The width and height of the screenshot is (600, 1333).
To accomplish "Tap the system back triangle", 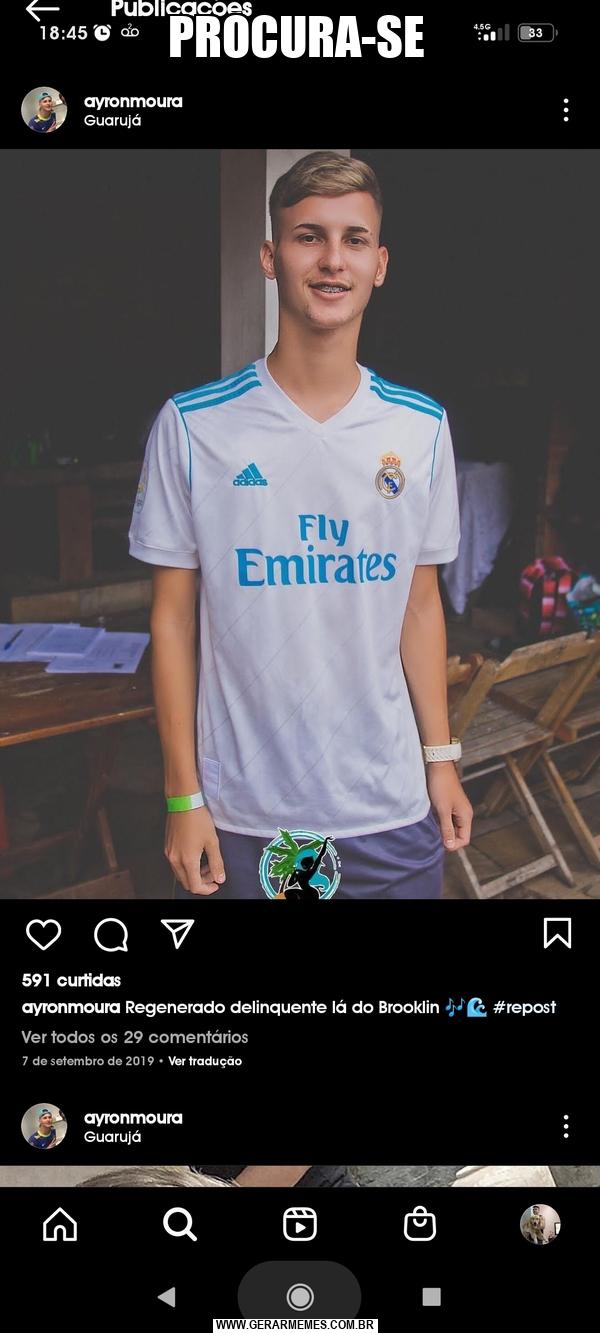I will click(167, 1296).
